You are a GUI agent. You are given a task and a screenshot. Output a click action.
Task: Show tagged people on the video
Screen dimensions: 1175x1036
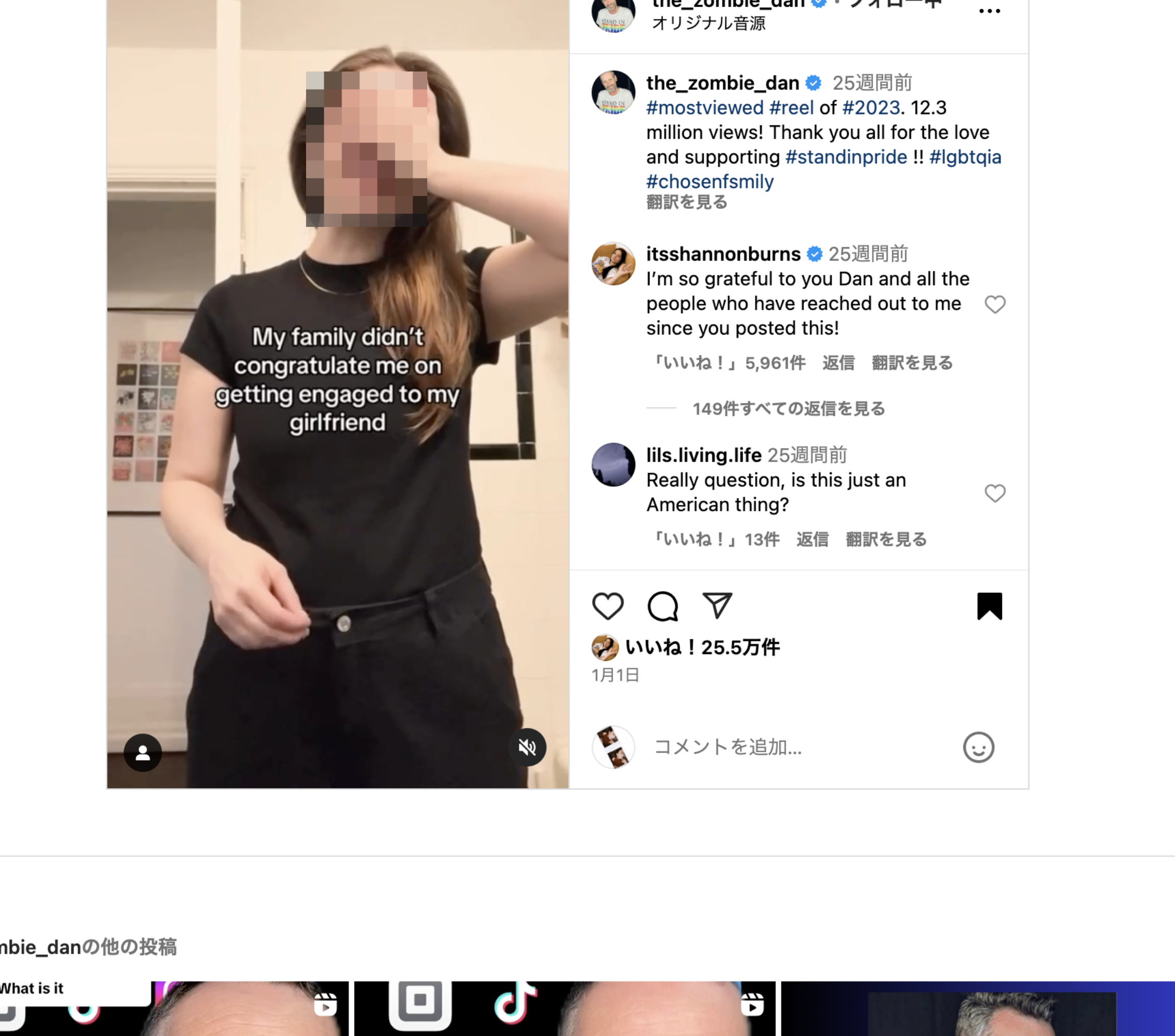click(142, 753)
